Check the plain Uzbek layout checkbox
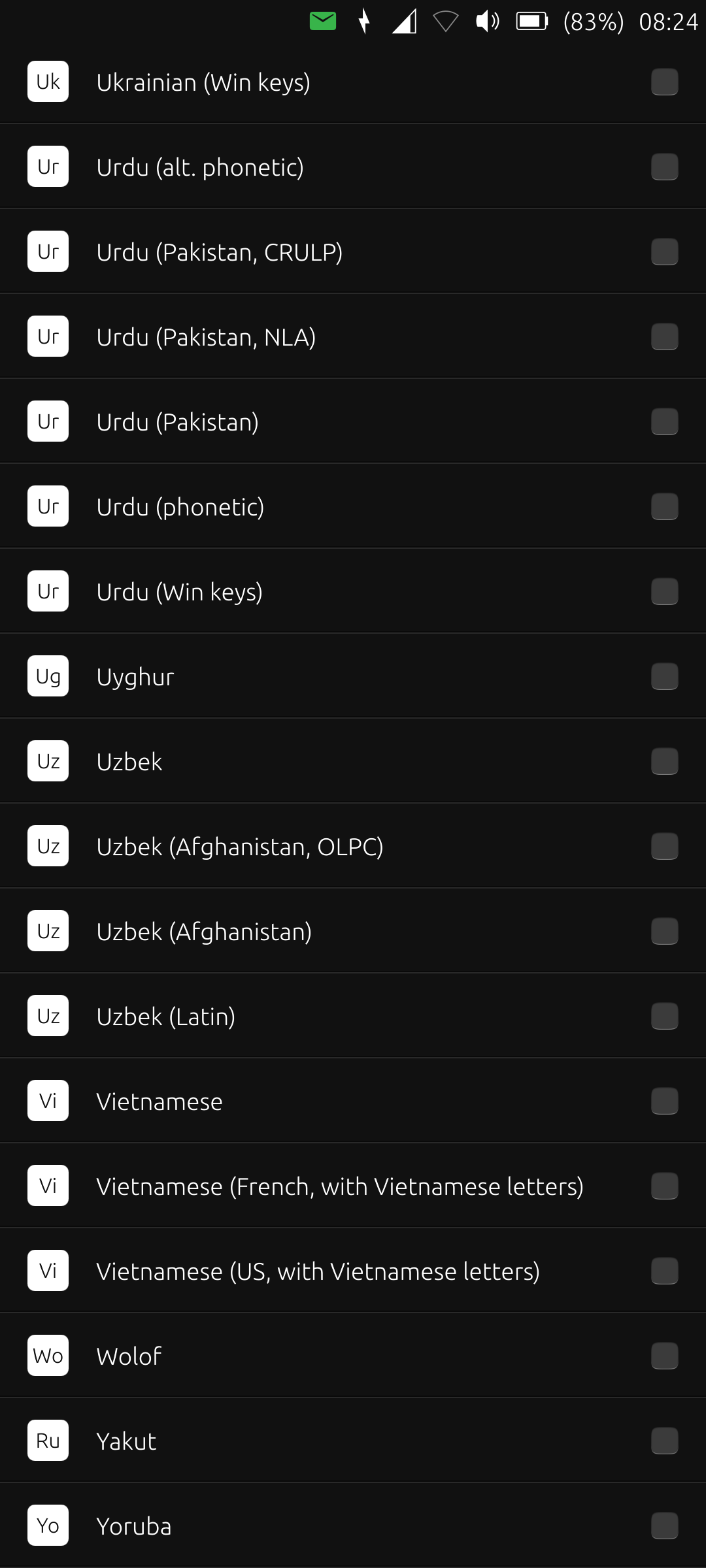The height and width of the screenshot is (1568, 706). coord(664,762)
